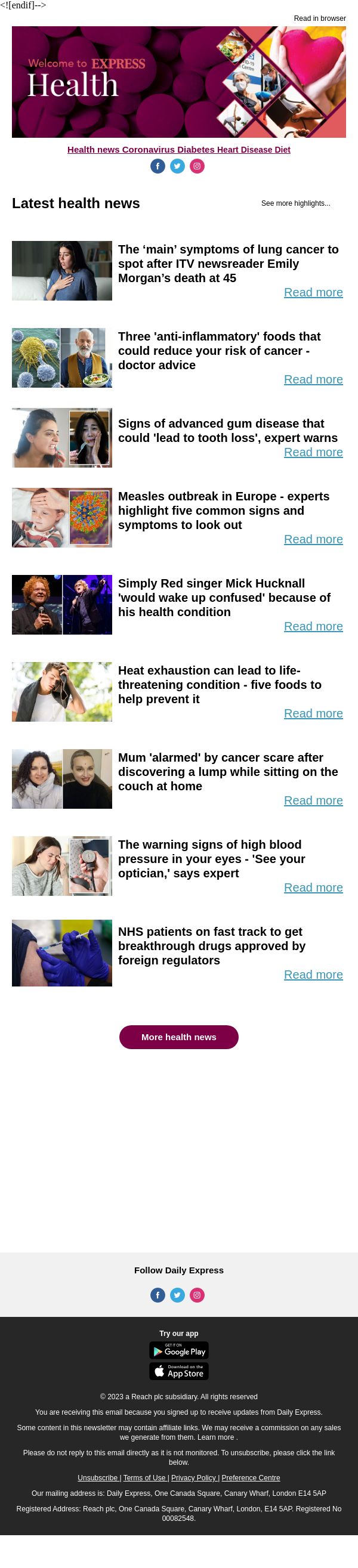Image resolution: width=358 pixels, height=1568 pixels.
Task: Tap the More health news button
Action: point(178,1037)
